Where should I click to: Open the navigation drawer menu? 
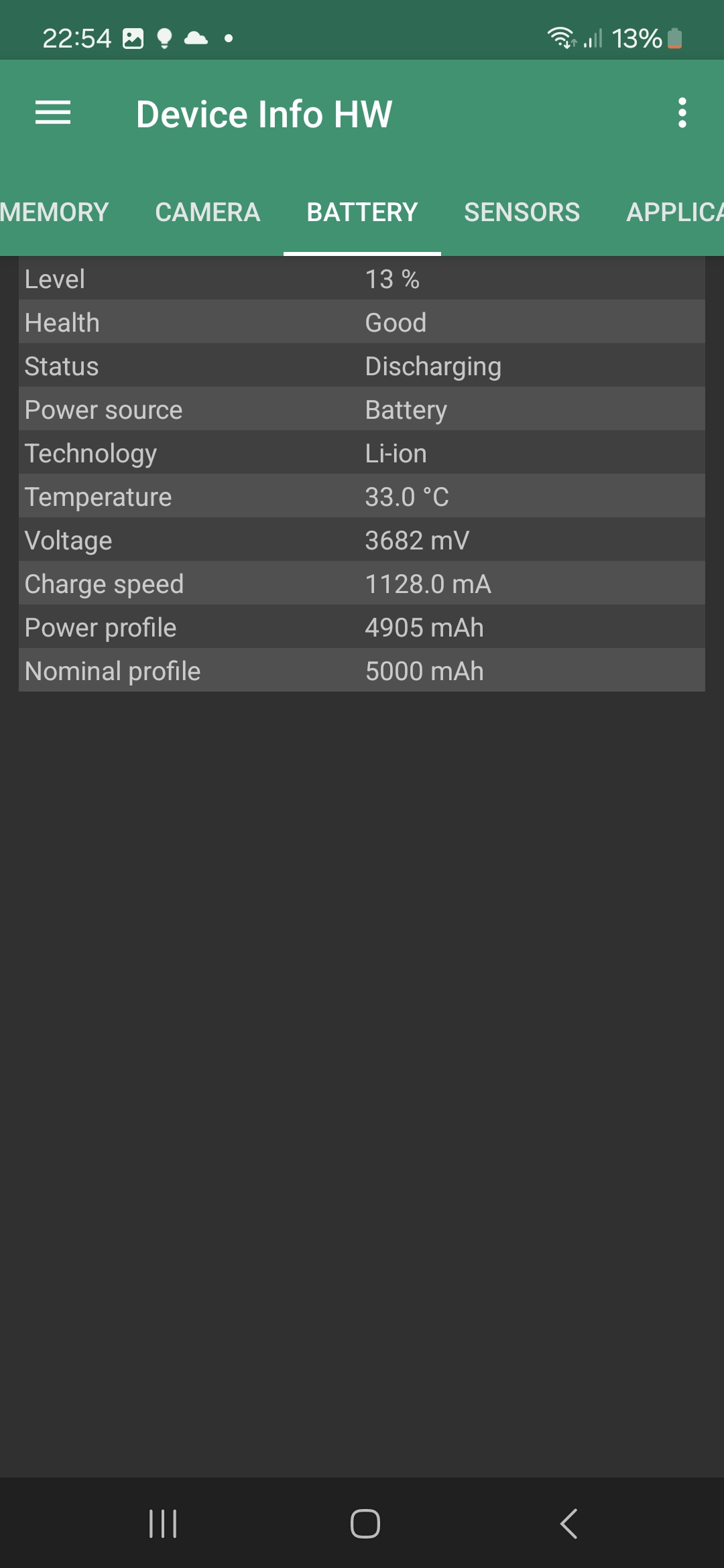click(53, 113)
